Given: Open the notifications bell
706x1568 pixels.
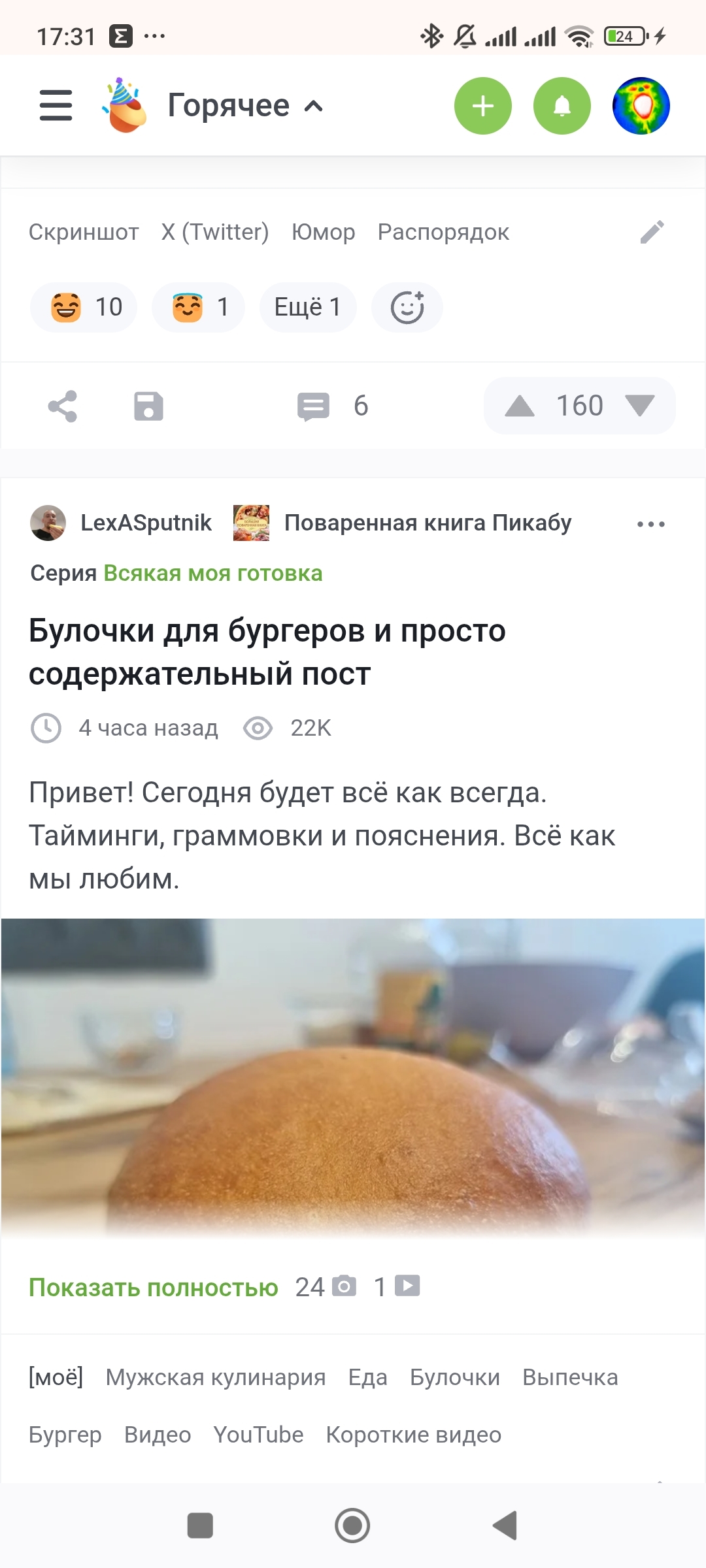Looking at the screenshot, I should (562, 106).
